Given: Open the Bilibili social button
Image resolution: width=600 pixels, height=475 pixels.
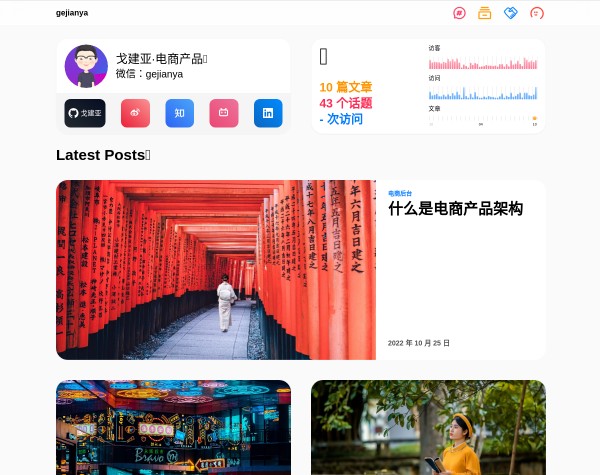Looking at the screenshot, I should pos(224,113).
